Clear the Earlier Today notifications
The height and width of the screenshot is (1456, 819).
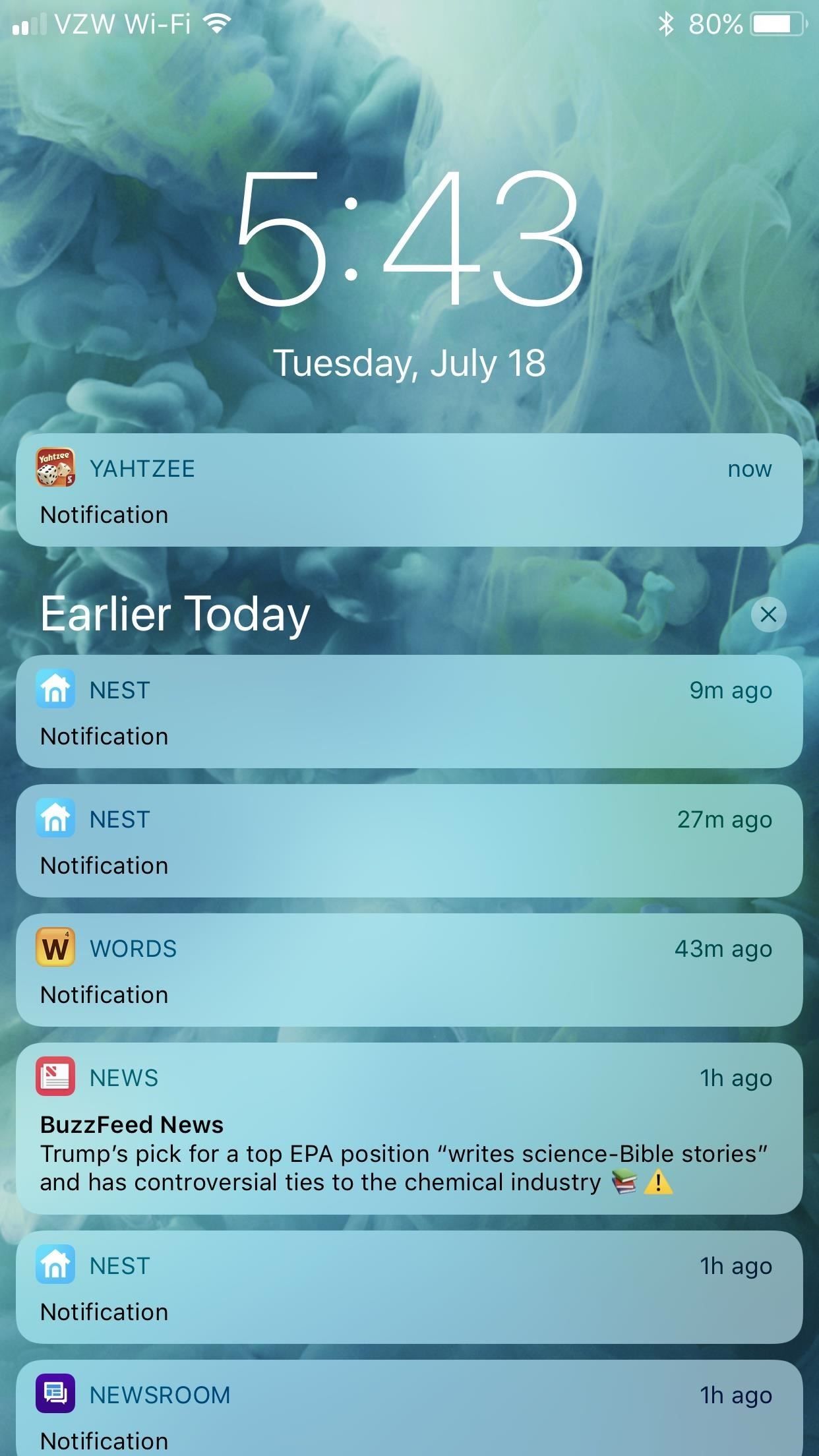click(x=768, y=615)
